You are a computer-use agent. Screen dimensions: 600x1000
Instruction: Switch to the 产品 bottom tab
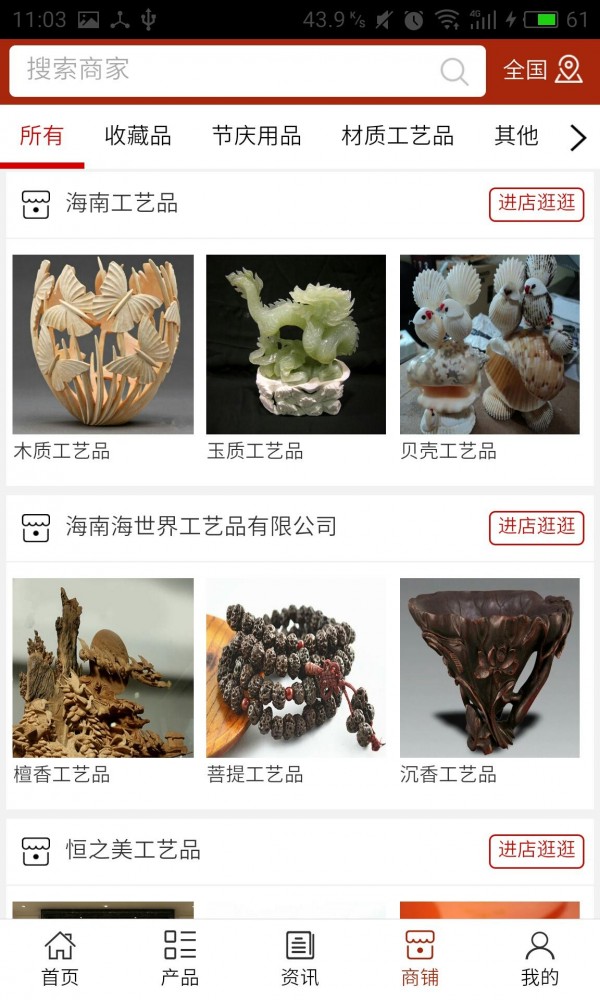click(180, 958)
